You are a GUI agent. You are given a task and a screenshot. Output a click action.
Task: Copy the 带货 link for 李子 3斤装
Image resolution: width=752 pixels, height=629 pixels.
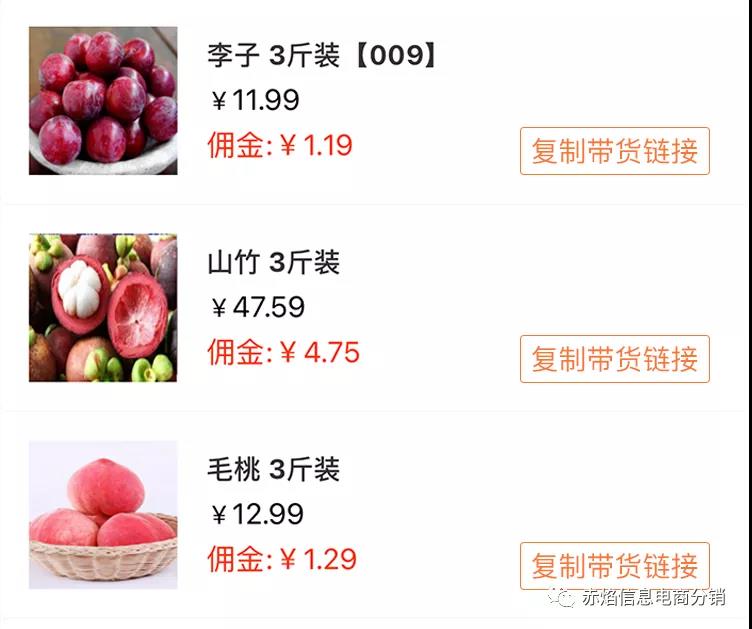point(614,151)
